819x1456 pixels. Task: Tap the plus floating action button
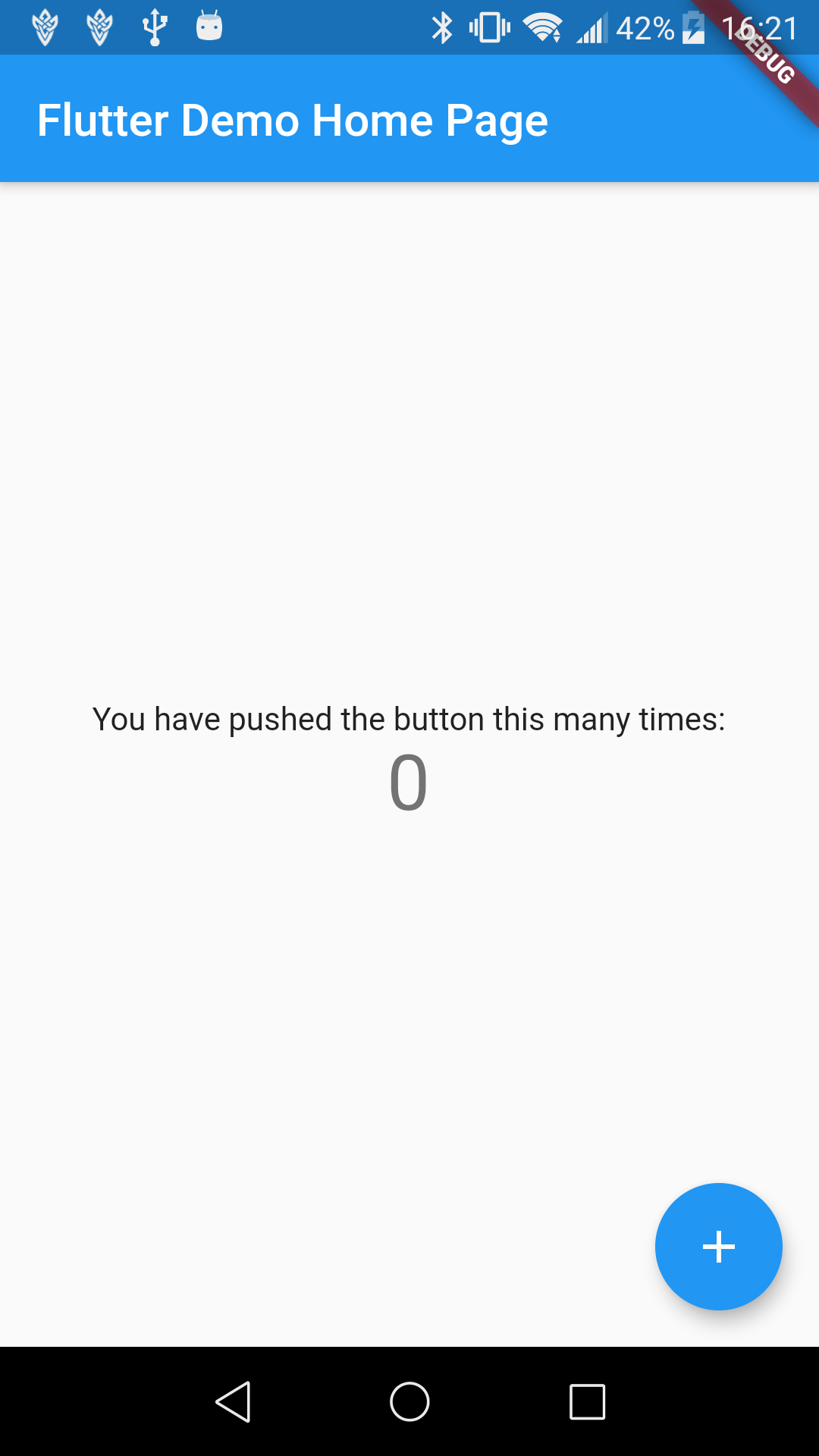click(718, 1247)
